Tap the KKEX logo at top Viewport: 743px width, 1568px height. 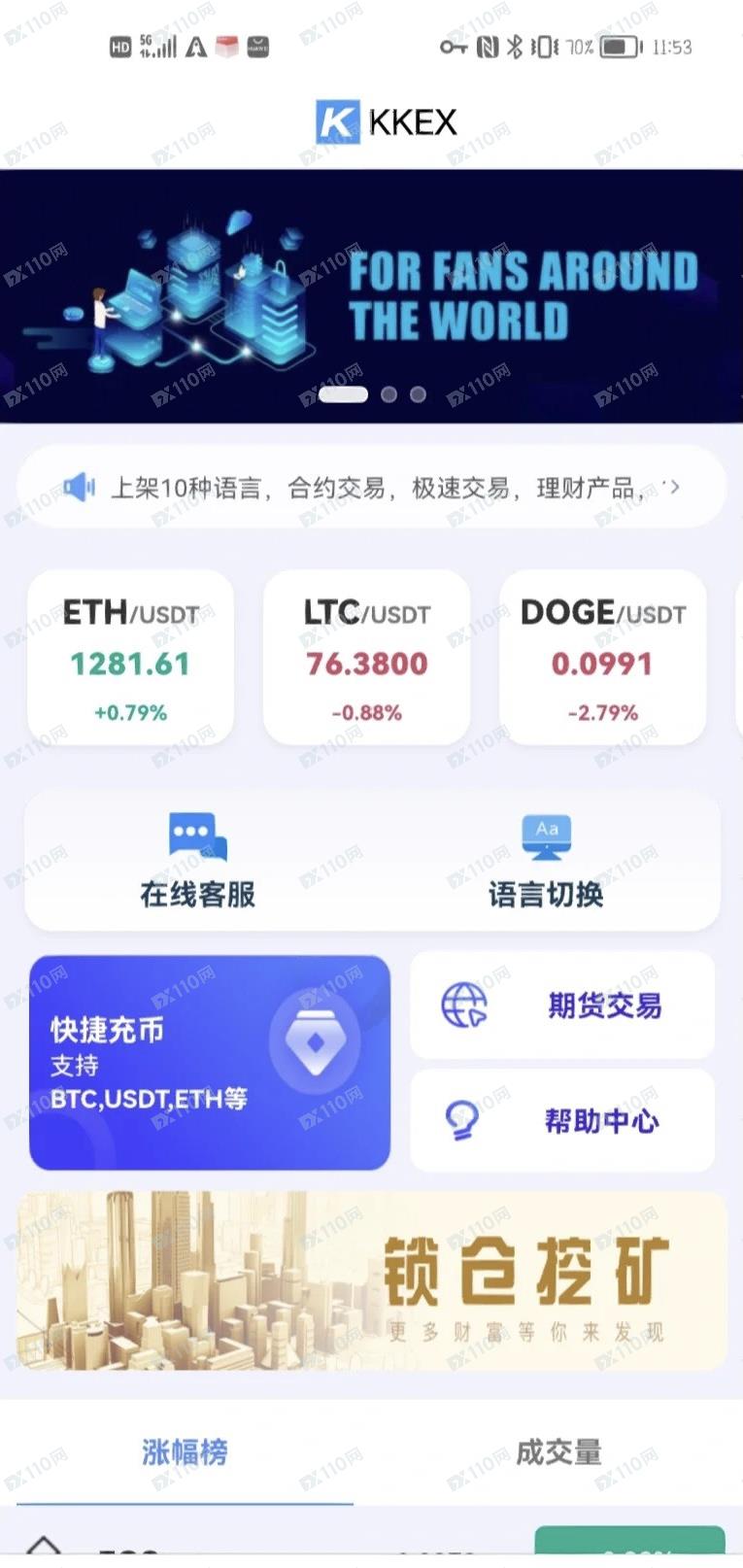[x=385, y=120]
